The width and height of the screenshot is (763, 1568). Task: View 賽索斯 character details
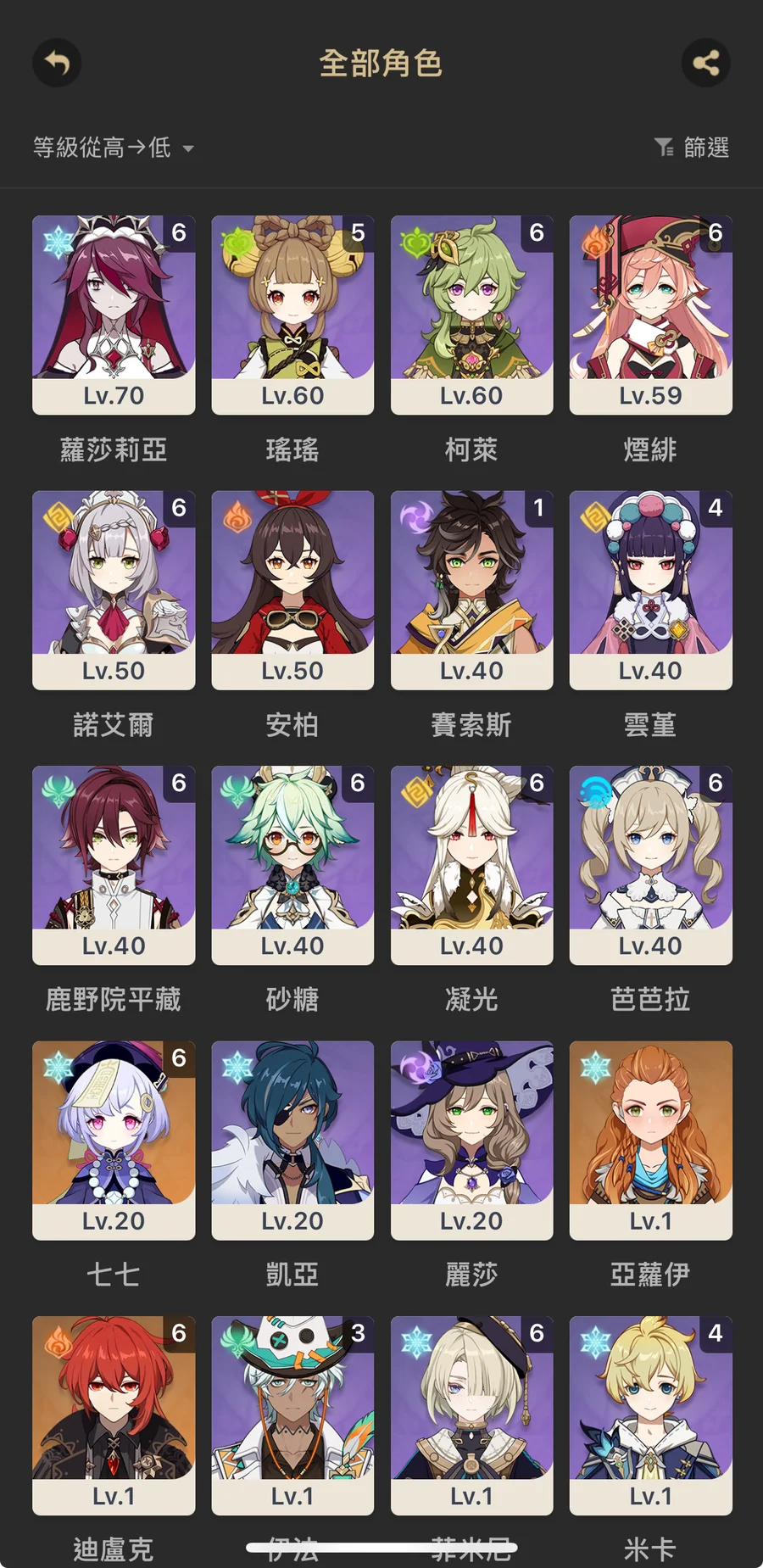click(471, 589)
